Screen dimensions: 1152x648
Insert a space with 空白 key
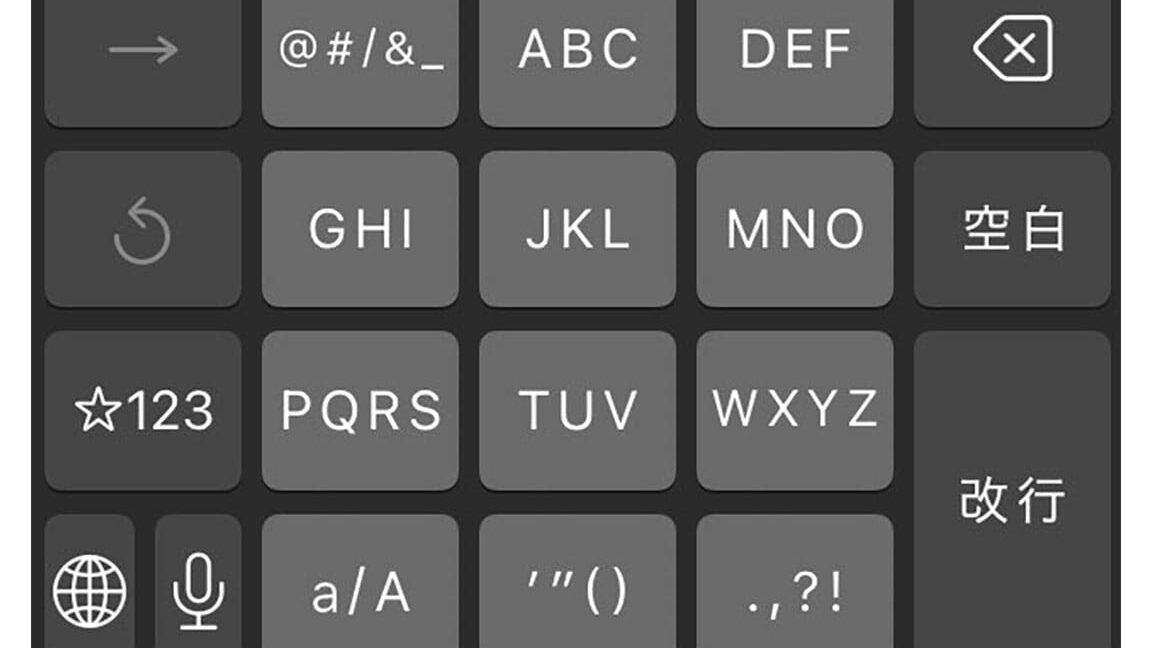pyautogui.click(x=1012, y=230)
